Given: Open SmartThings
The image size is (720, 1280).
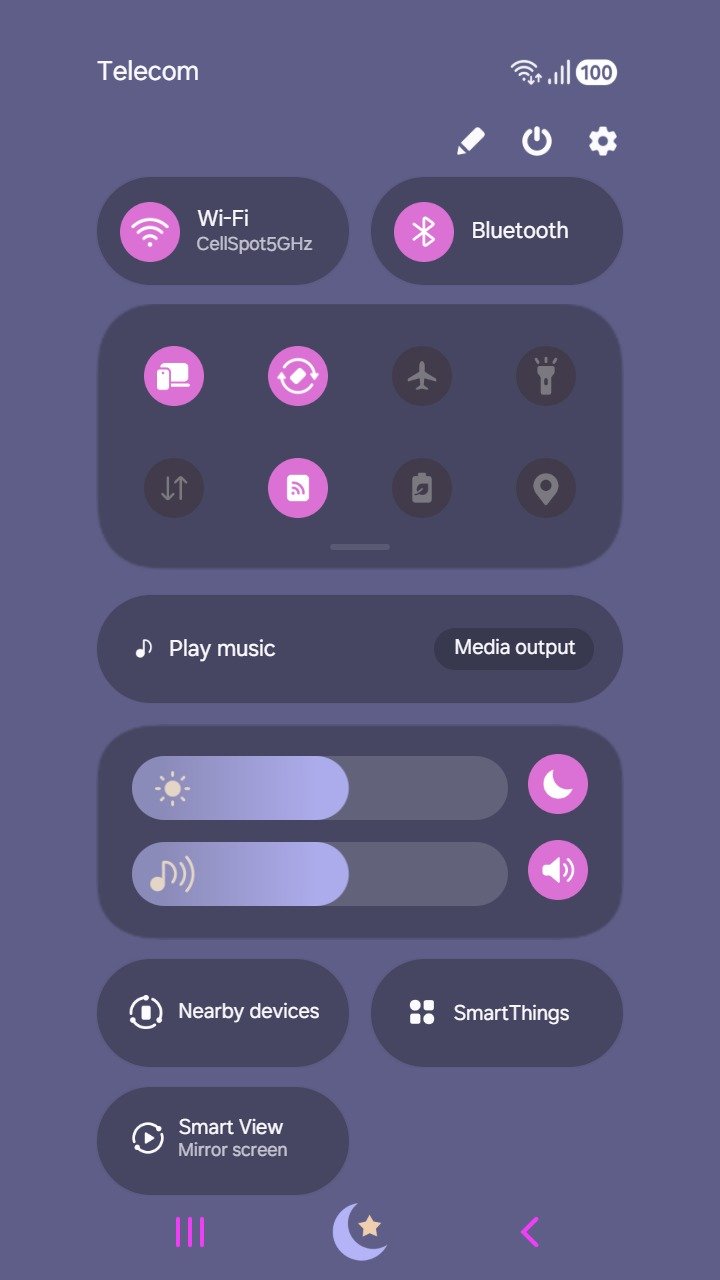Looking at the screenshot, I should point(497,1012).
